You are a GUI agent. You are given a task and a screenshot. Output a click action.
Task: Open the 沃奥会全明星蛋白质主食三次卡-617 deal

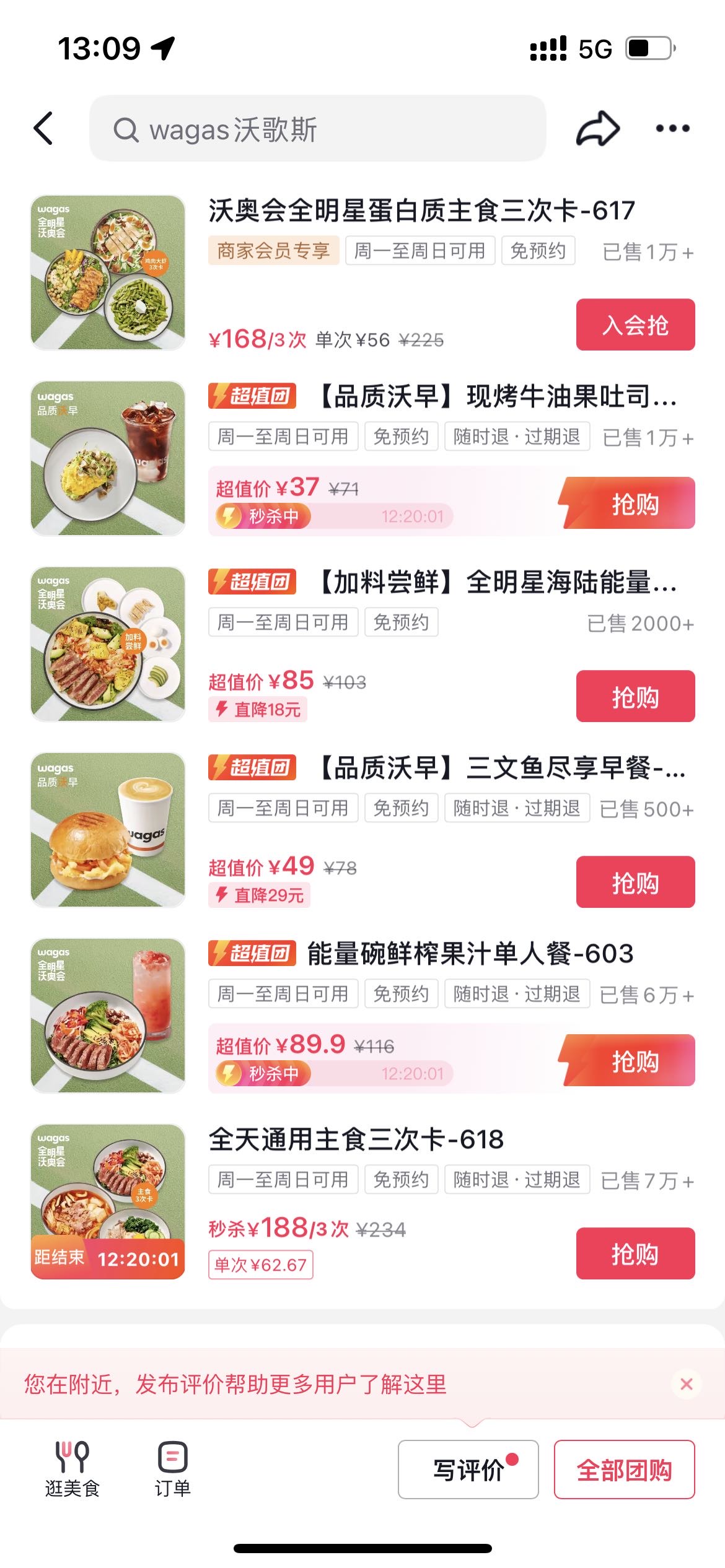(421, 211)
